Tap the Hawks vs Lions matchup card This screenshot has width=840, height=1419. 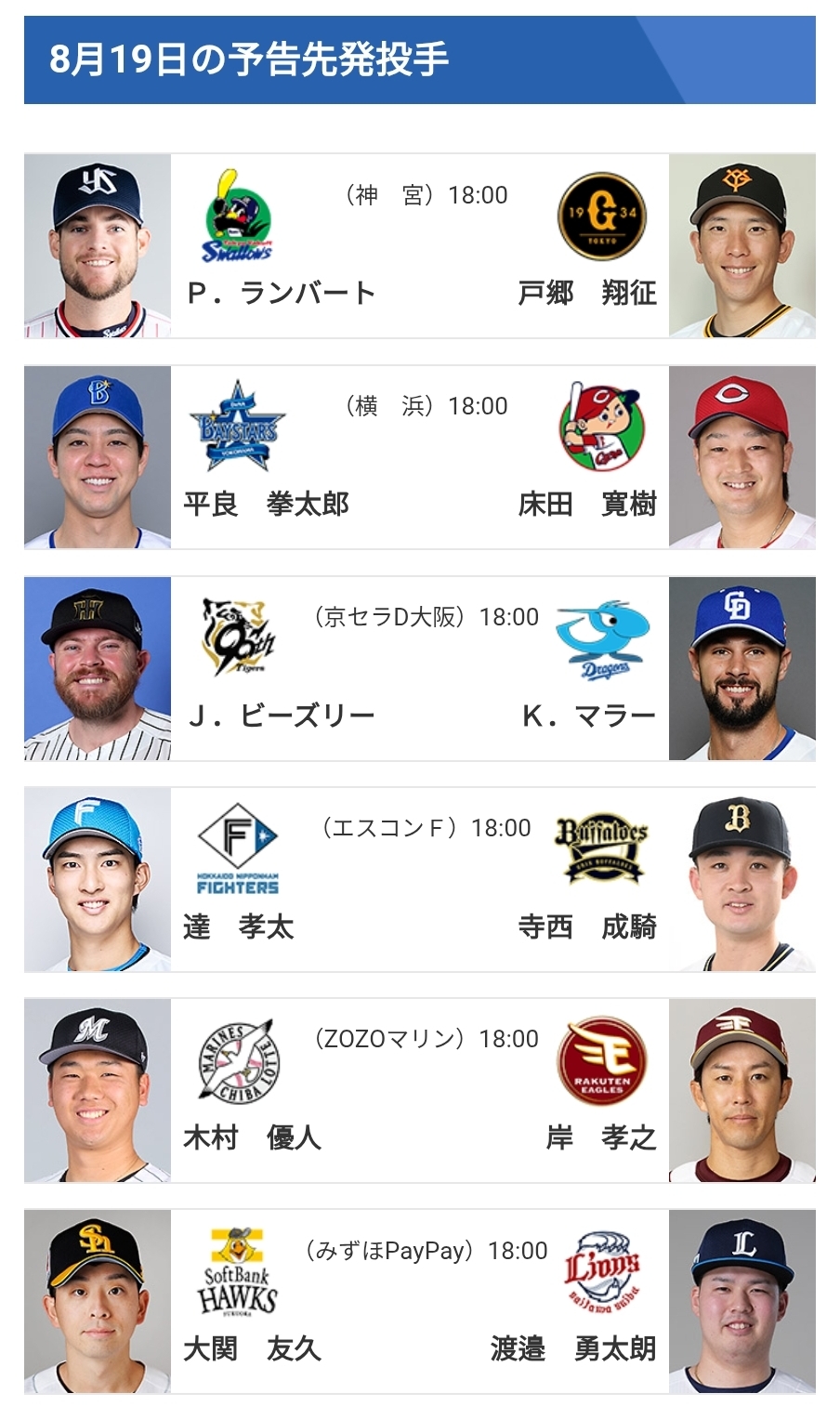click(420, 1301)
